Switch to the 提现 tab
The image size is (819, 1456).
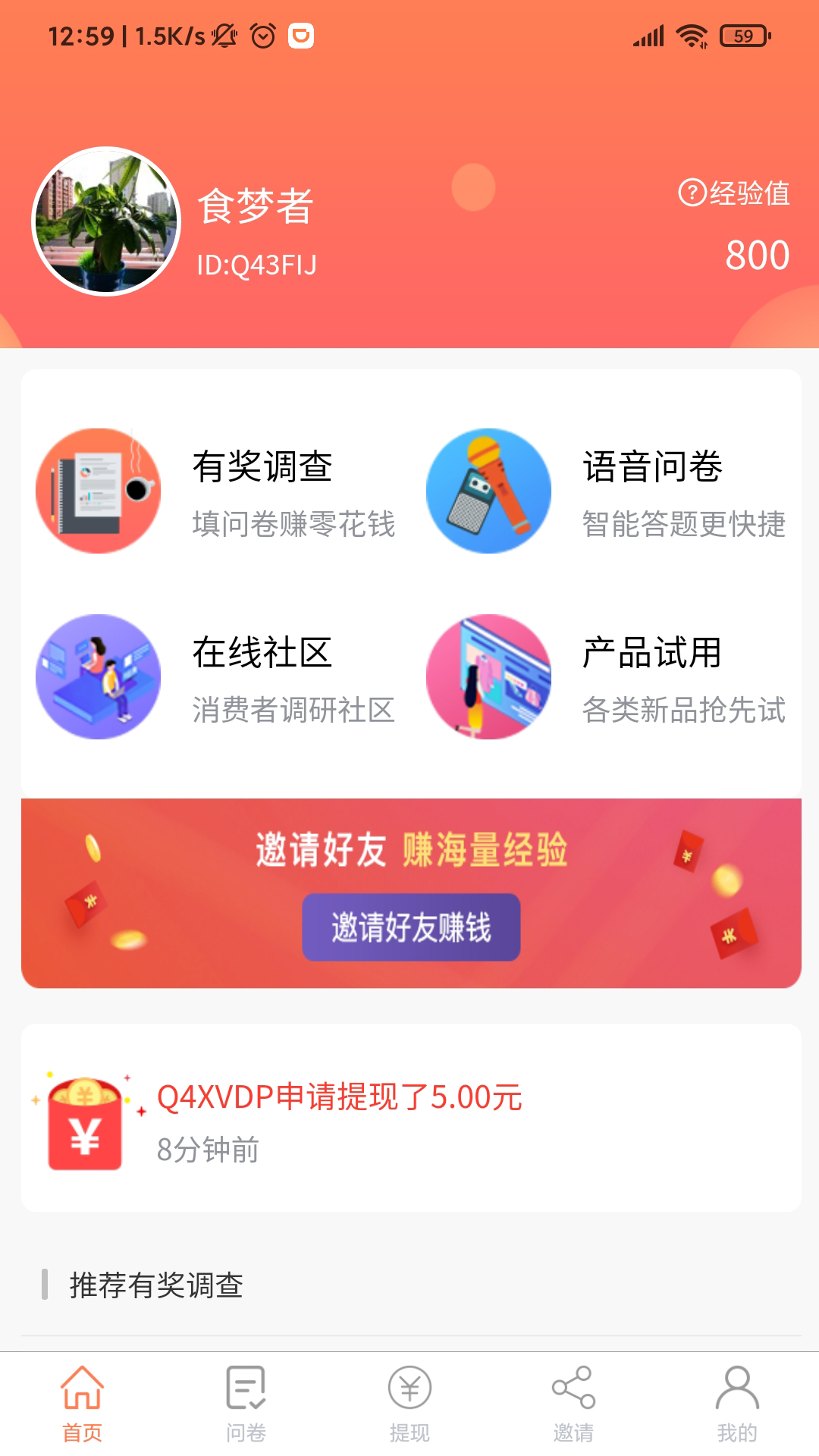[x=409, y=1403]
